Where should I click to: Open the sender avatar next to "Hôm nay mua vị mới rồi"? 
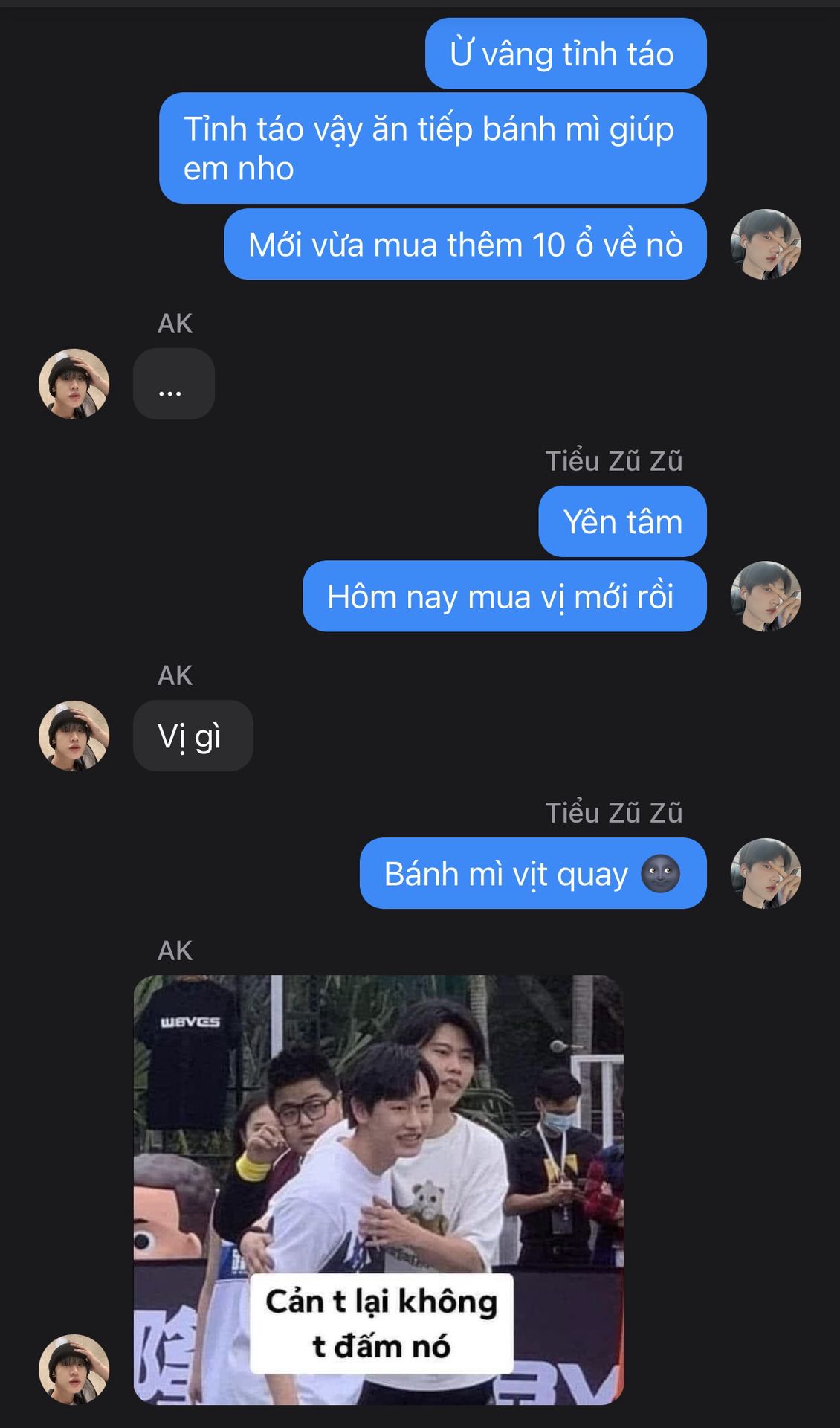(766, 596)
